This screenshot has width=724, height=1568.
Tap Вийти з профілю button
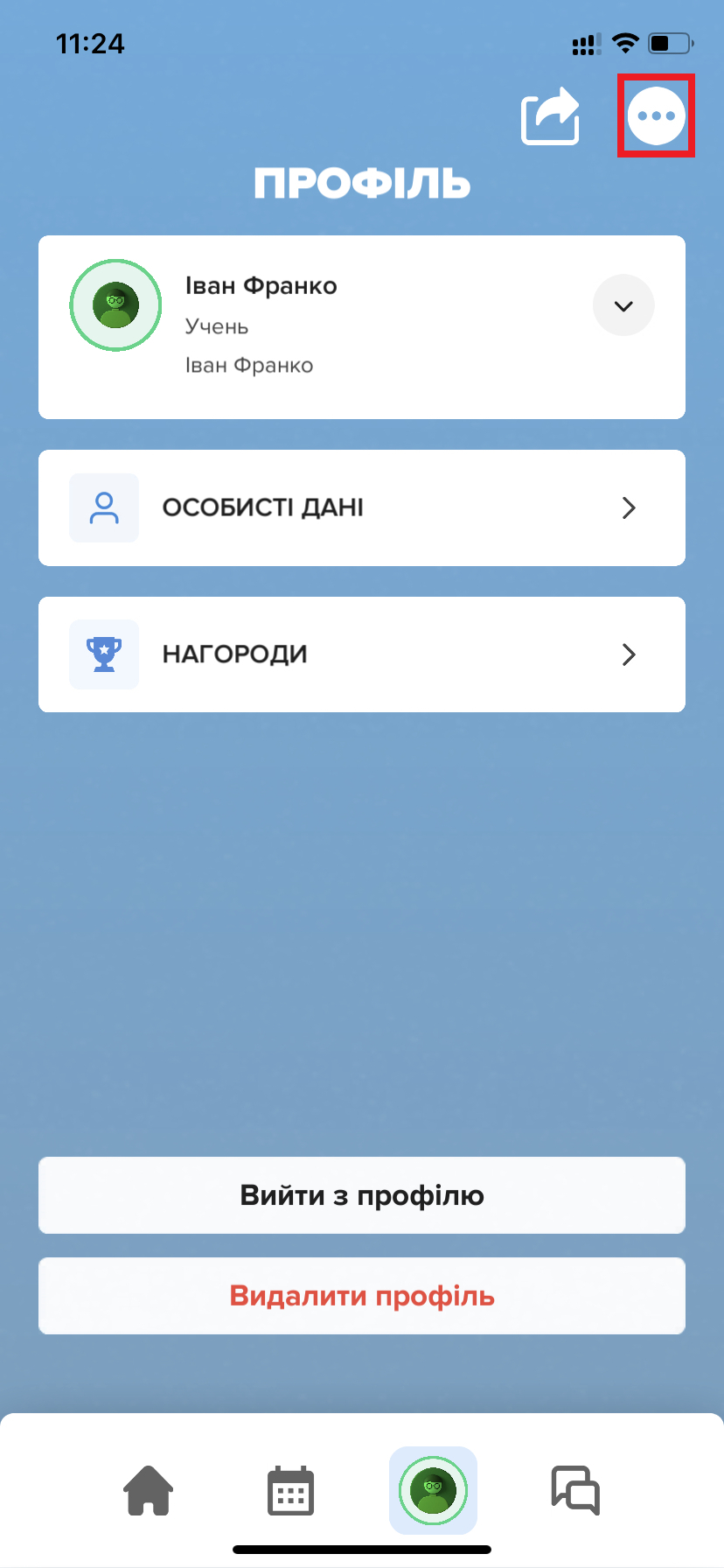point(362,1195)
